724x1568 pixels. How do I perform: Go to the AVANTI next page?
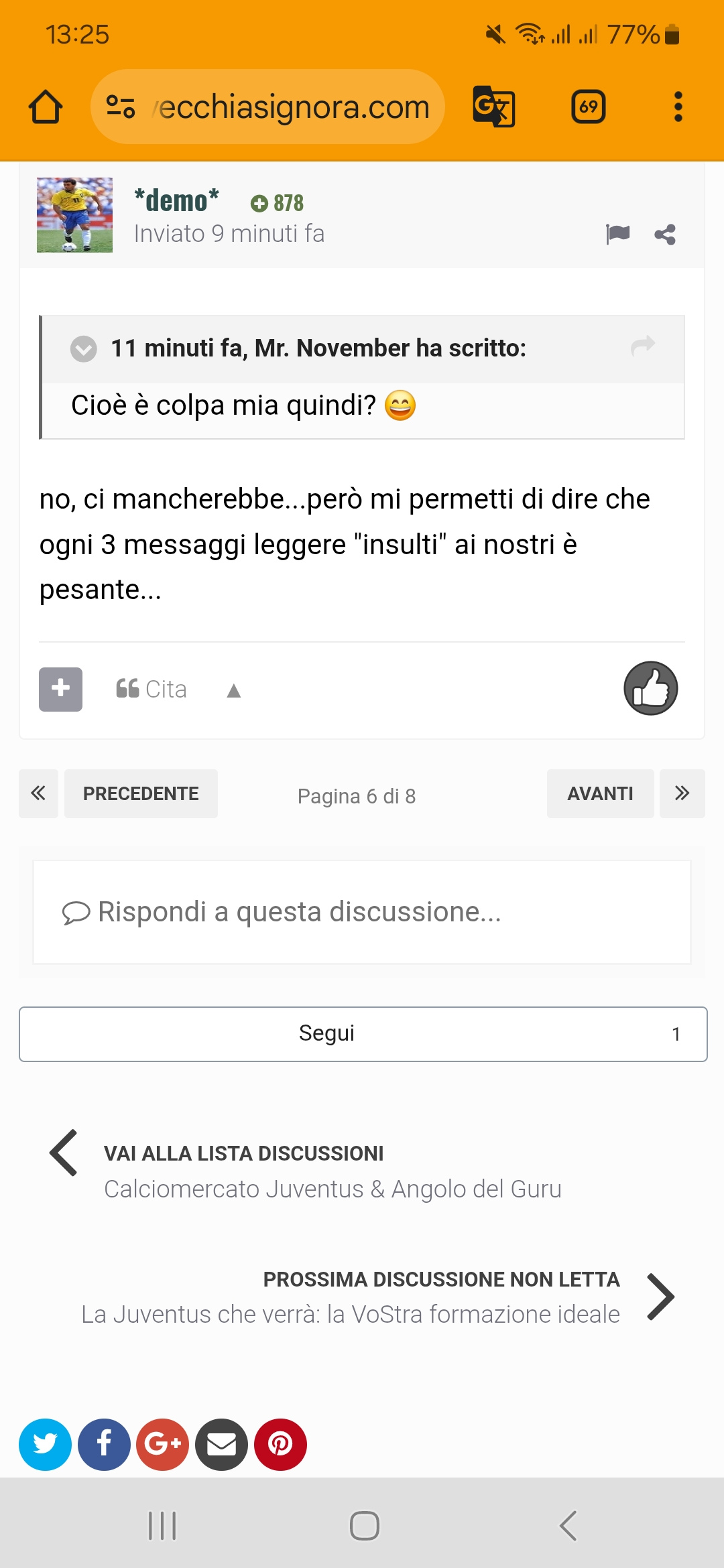click(x=600, y=793)
